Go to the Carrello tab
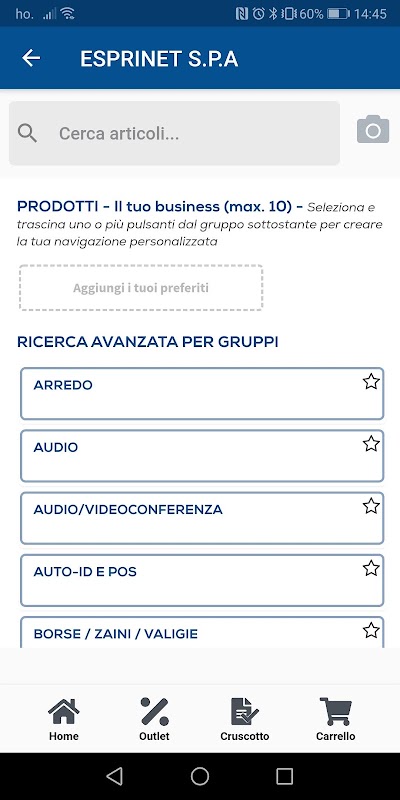Viewport: 400px width, 800px height. pyautogui.click(x=335, y=719)
